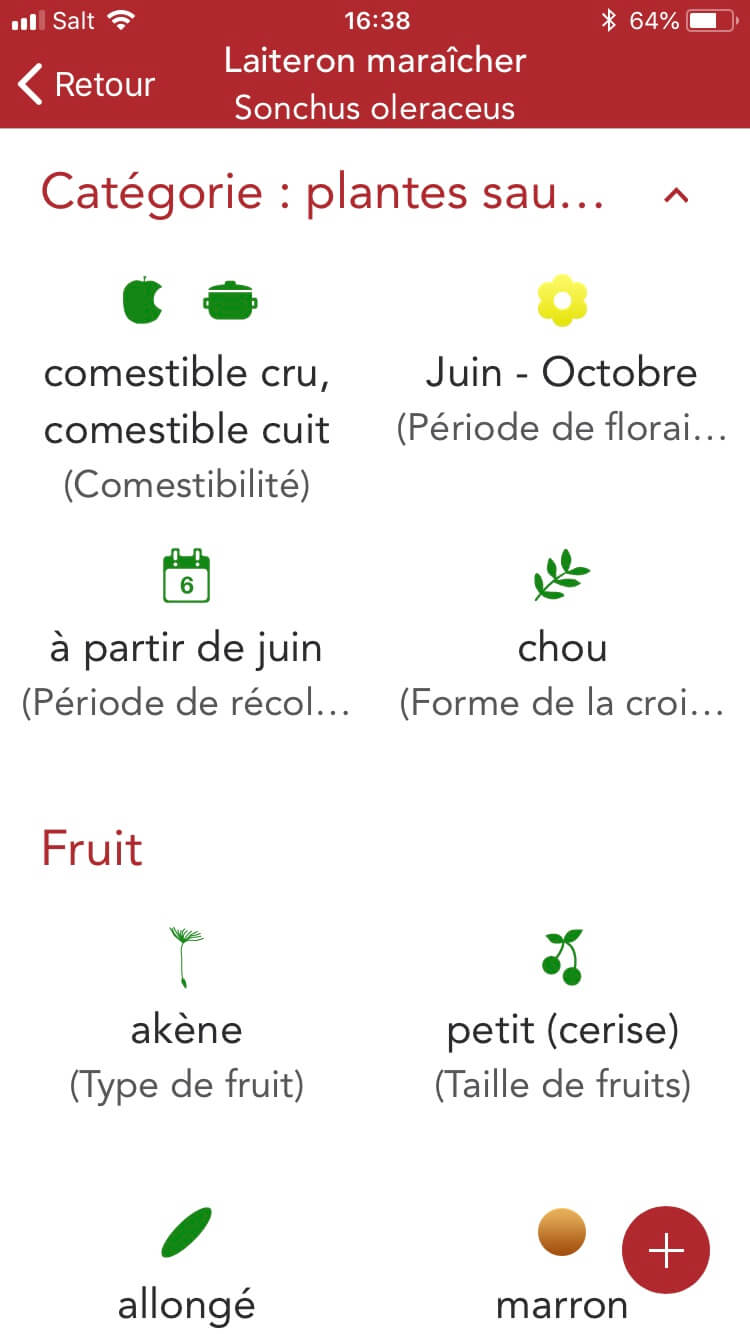Go back with the Retour button
Screen dimensions: 750x1334
(x=87, y=85)
